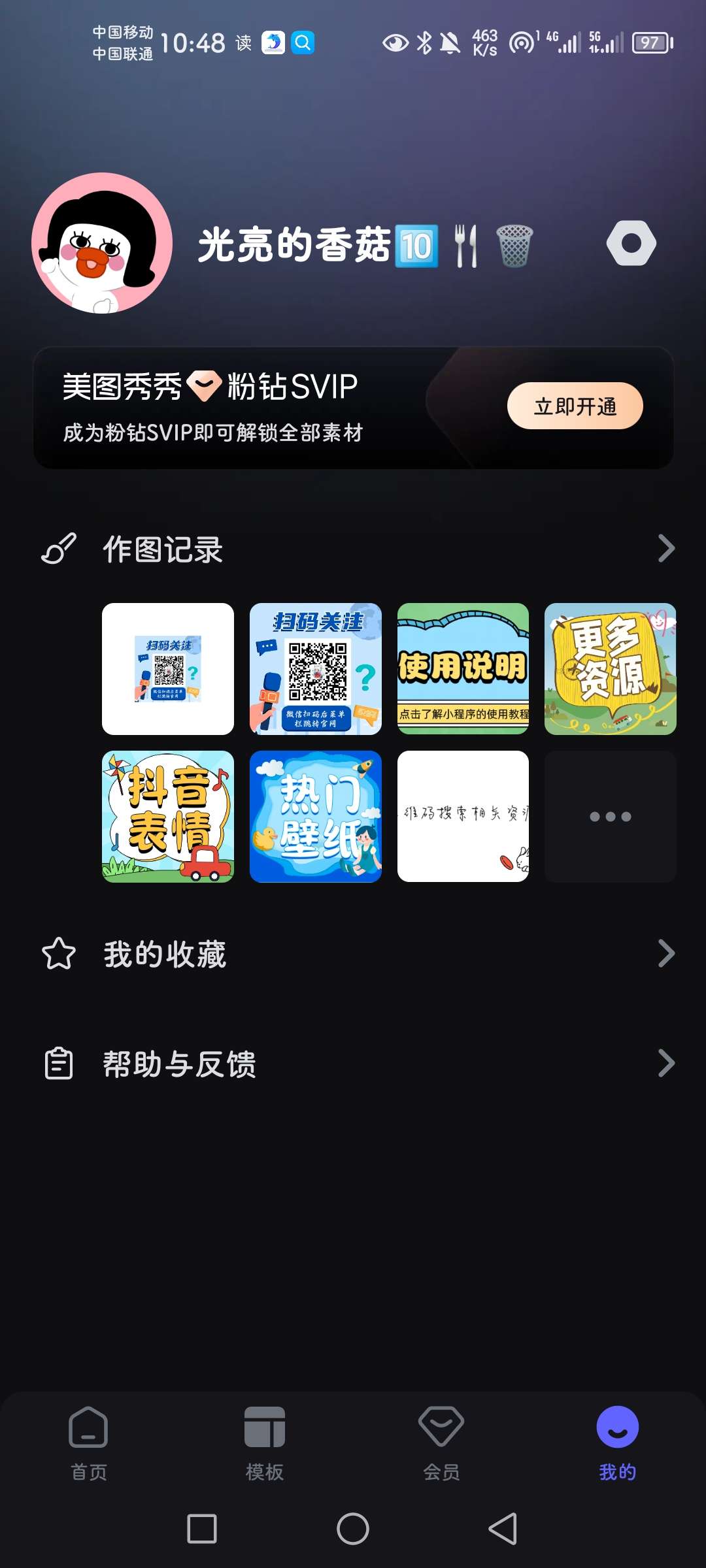Open the white-bordered 扫码关注 QR design

point(168,668)
